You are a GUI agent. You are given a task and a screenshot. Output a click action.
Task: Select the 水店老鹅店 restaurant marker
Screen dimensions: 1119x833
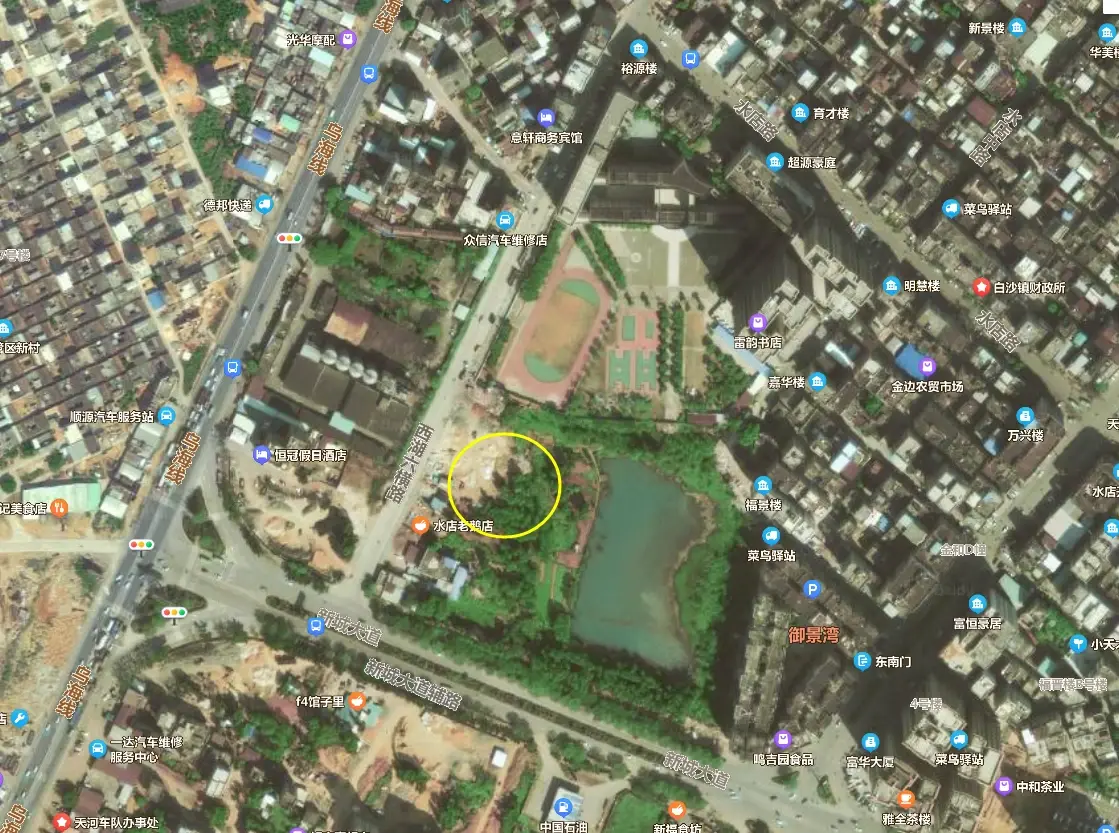point(424,525)
